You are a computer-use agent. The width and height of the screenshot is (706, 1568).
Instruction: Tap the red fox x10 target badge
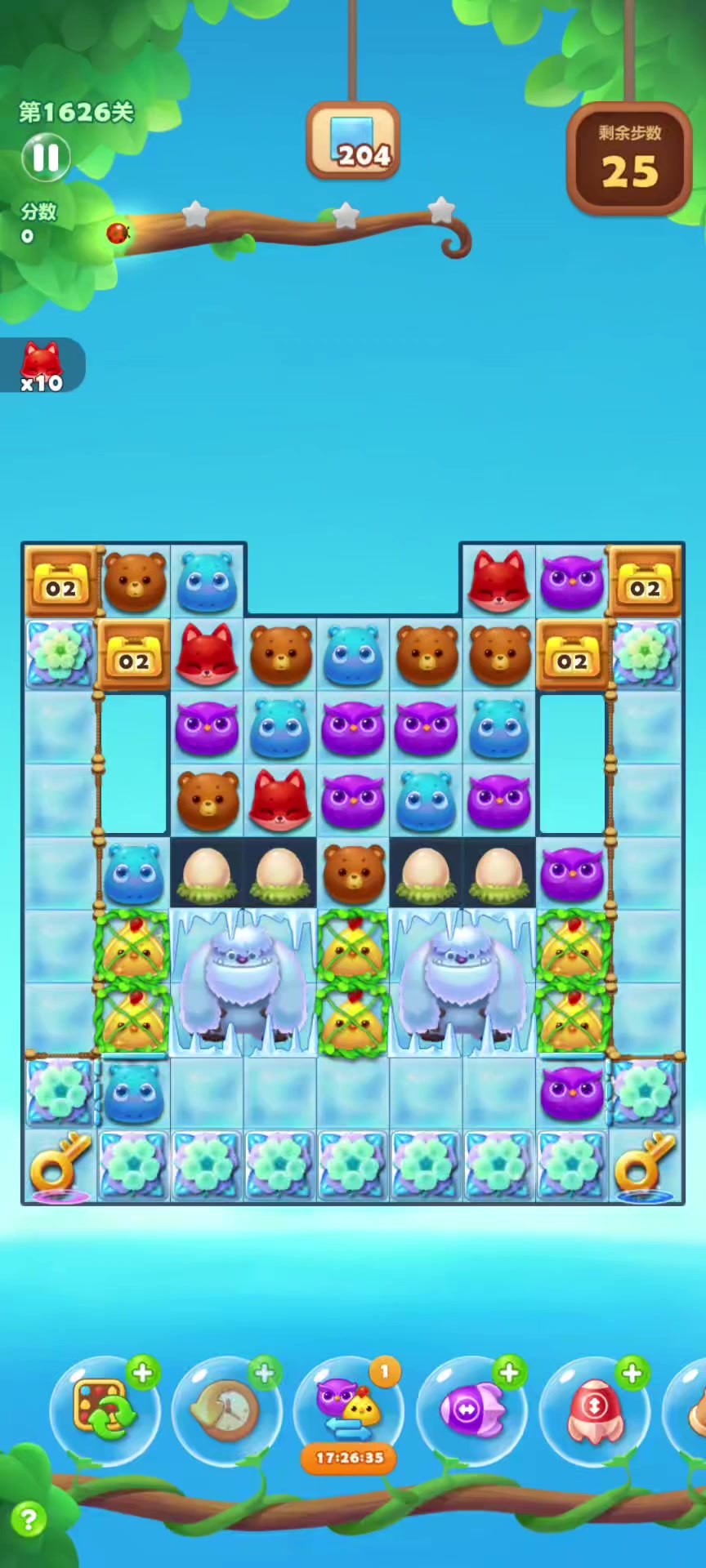tap(41, 365)
